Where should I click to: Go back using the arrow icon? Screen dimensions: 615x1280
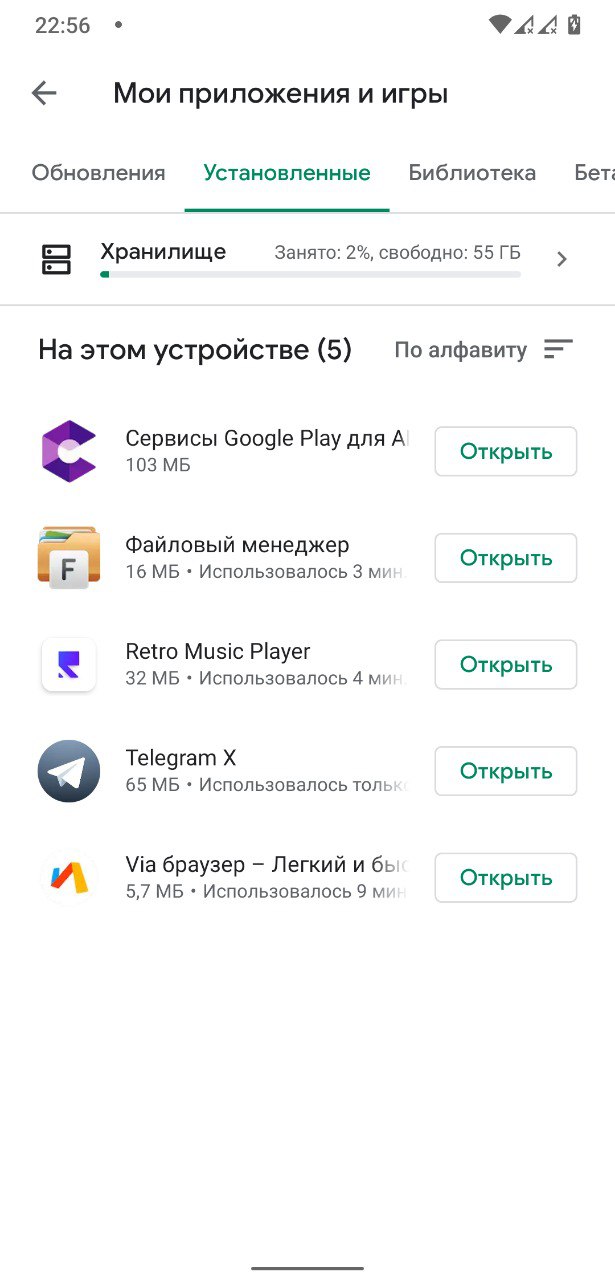coord(44,94)
